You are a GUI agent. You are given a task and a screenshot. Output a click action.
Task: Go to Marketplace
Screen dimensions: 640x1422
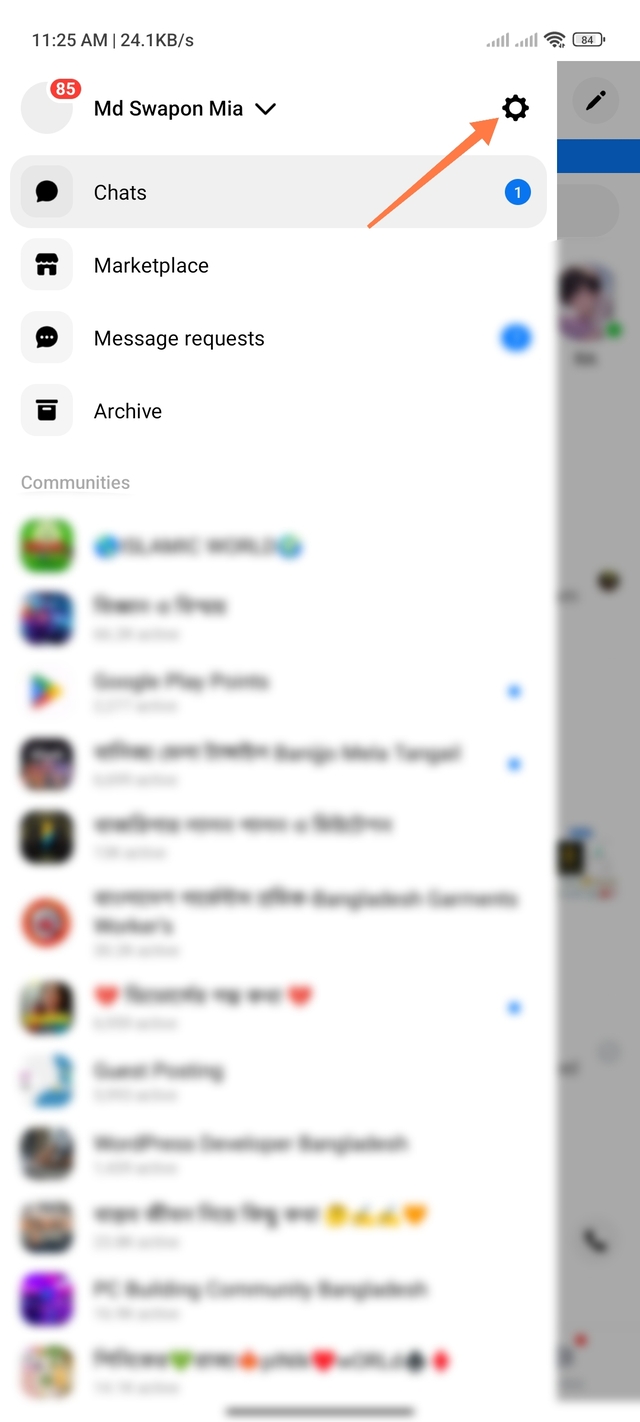click(151, 266)
